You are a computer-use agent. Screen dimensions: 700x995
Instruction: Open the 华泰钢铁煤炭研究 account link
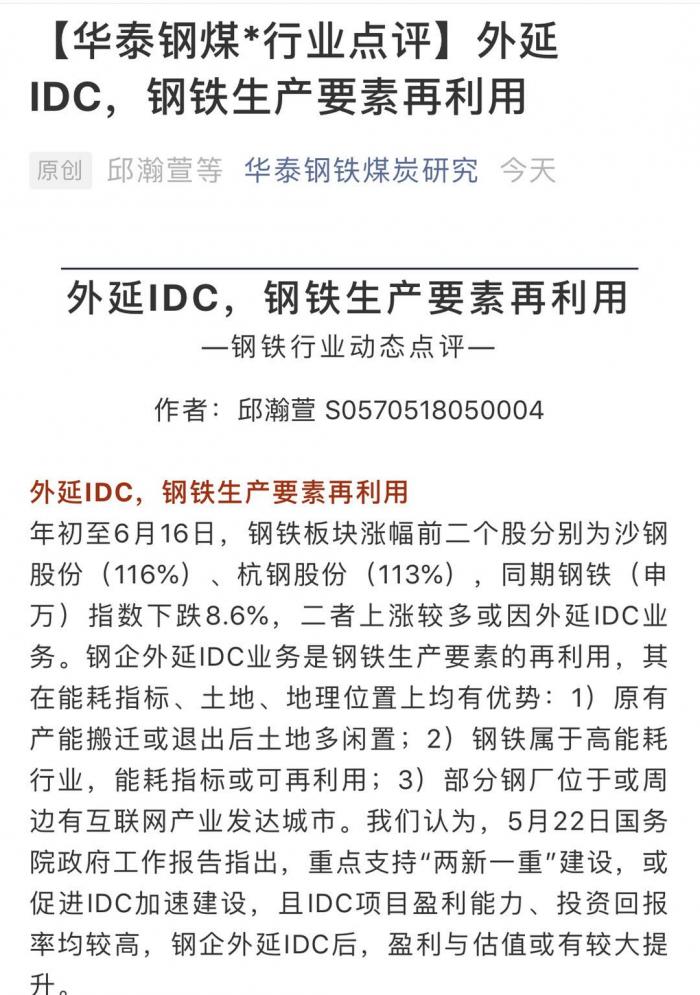[361, 170]
